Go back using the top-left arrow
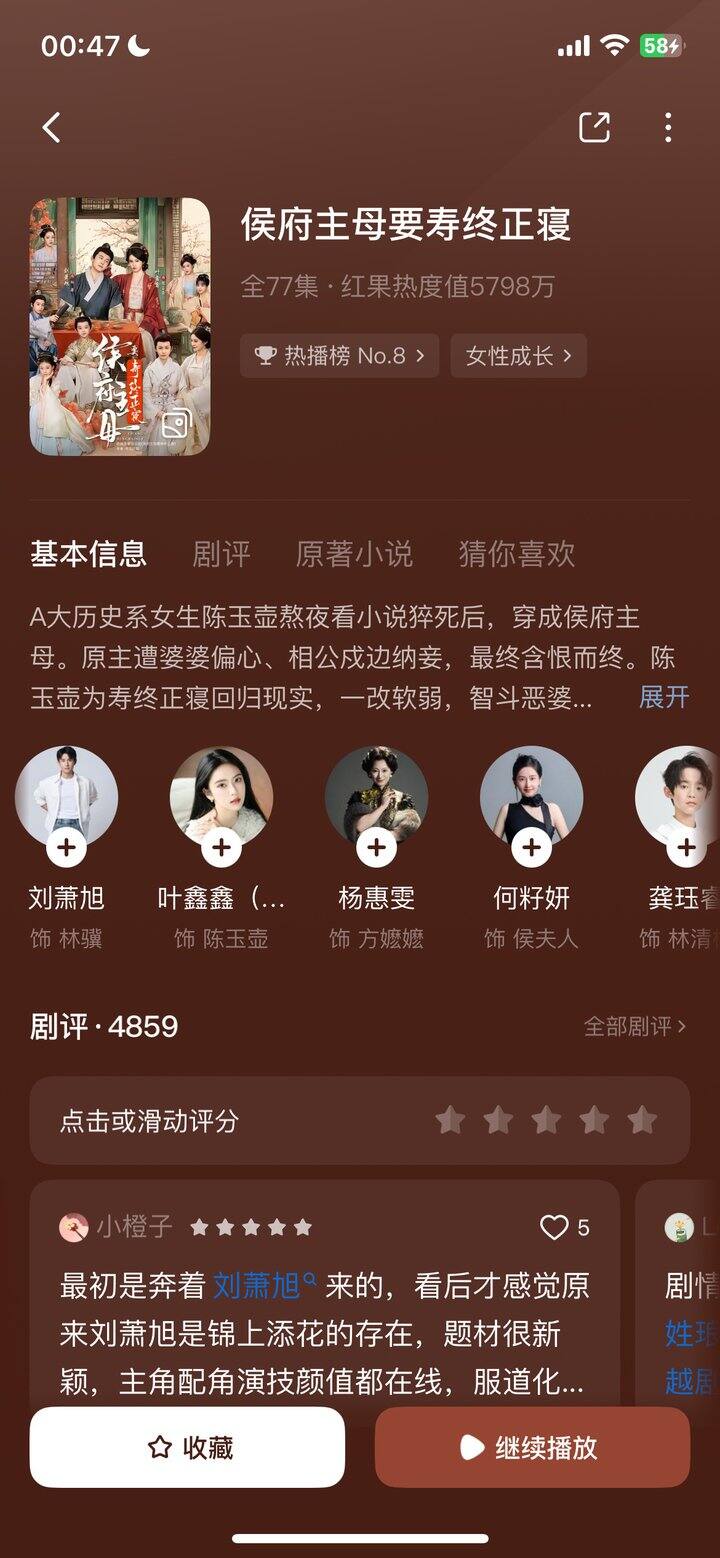The width and height of the screenshot is (720, 1558). (52, 128)
